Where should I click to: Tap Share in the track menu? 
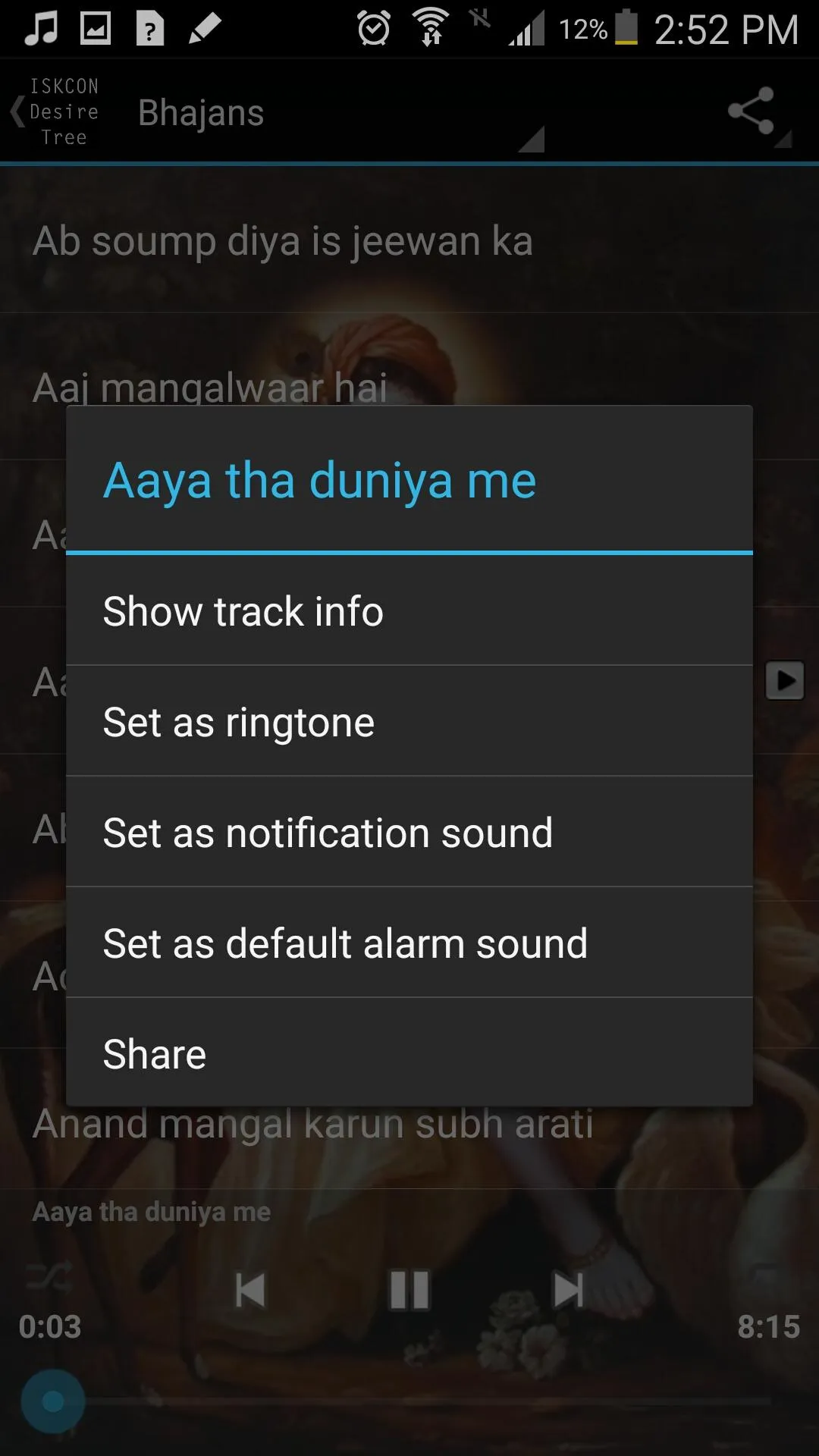tap(409, 1054)
